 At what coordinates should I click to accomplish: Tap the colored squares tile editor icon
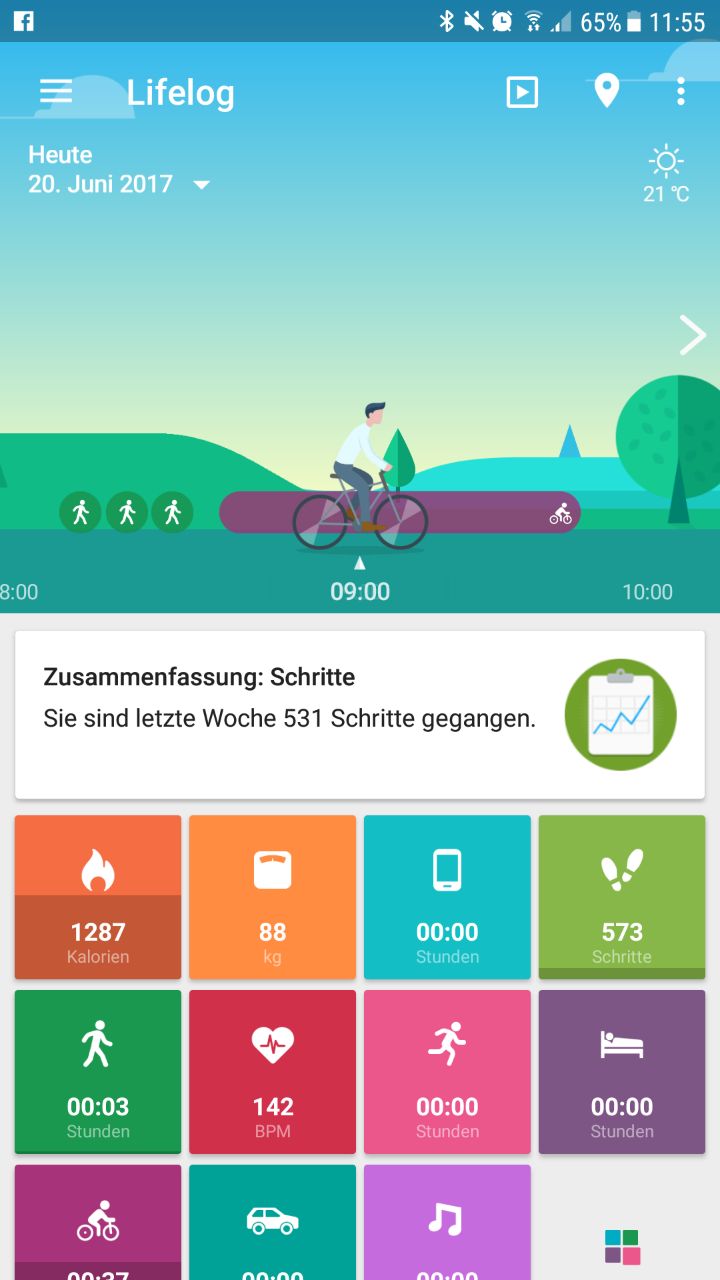(x=622, y=1247)
